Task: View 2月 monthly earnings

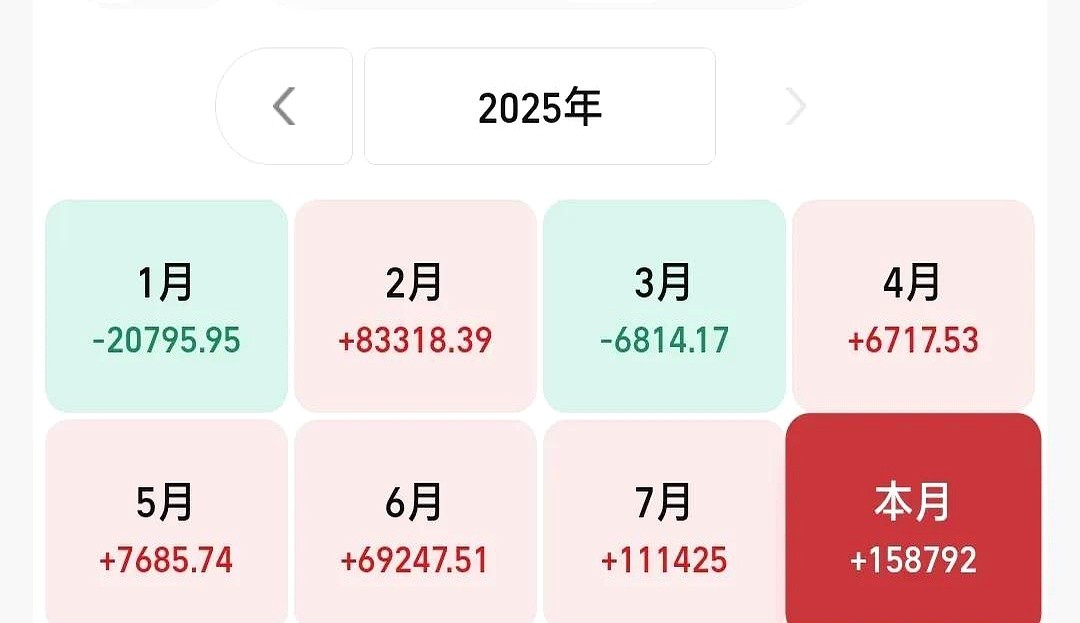Action: pyautogui.click(x=415, y=306)
